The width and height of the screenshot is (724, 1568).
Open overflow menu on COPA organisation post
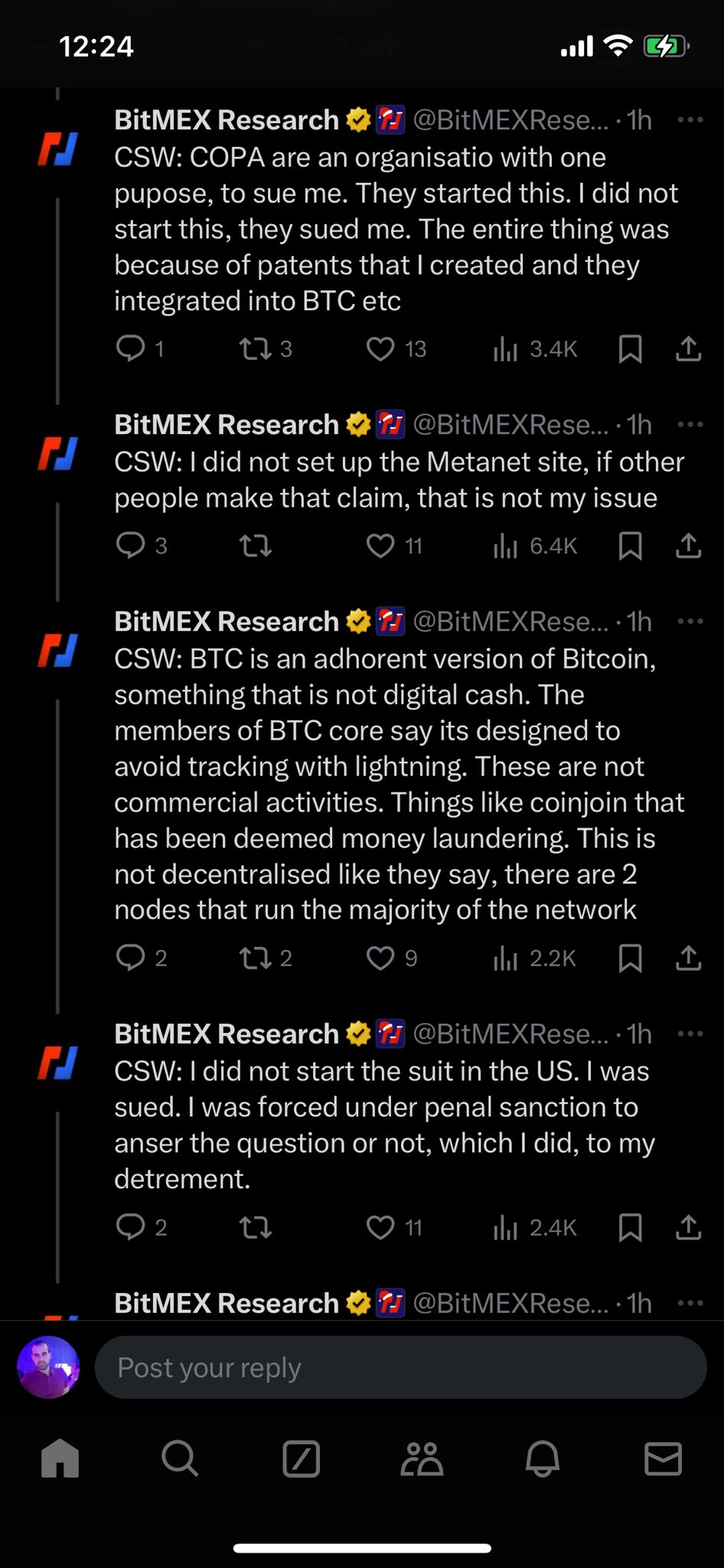click(690, 120)
